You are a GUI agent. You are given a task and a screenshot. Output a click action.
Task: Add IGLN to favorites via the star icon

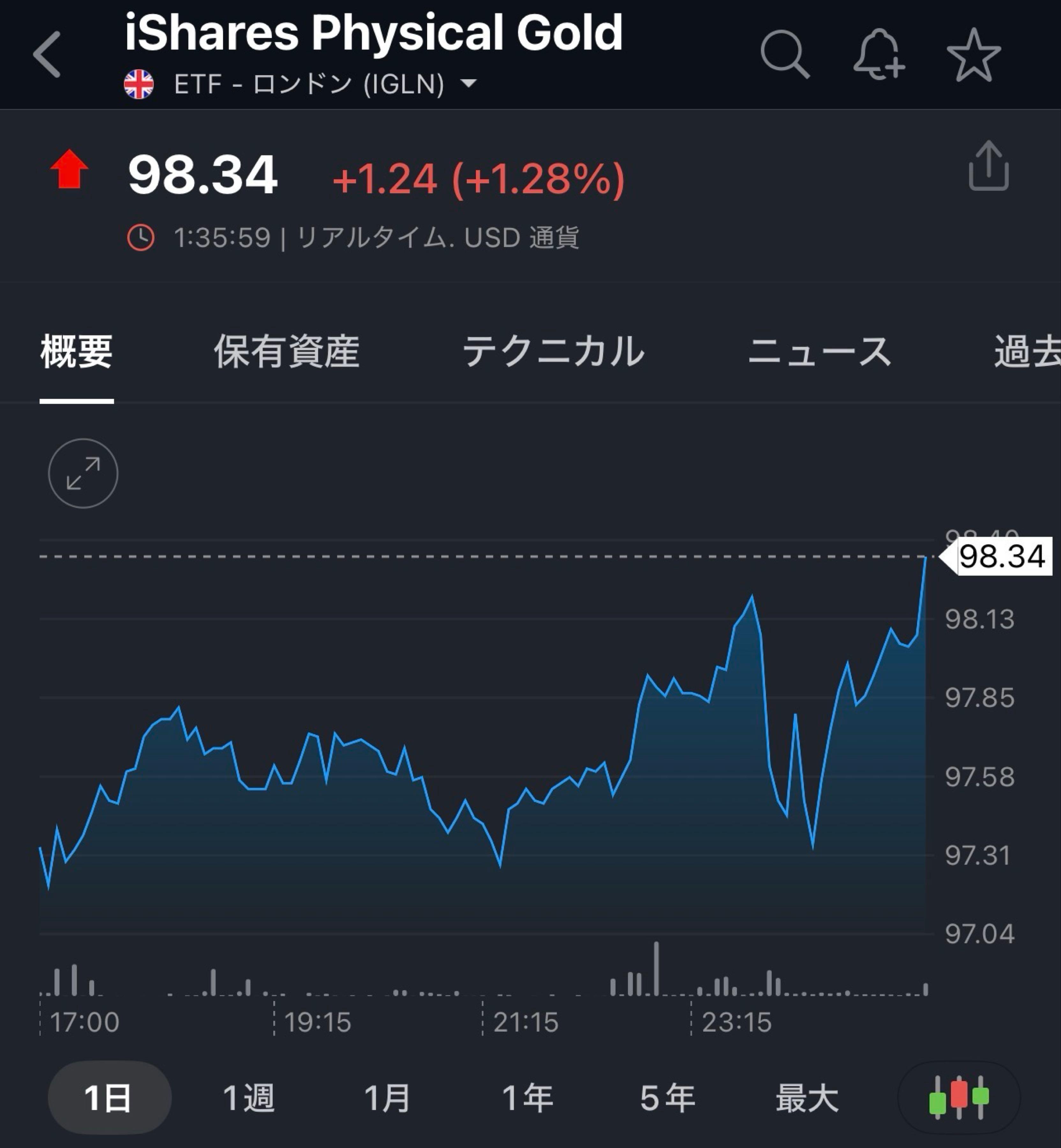click(x=974, y=55)
